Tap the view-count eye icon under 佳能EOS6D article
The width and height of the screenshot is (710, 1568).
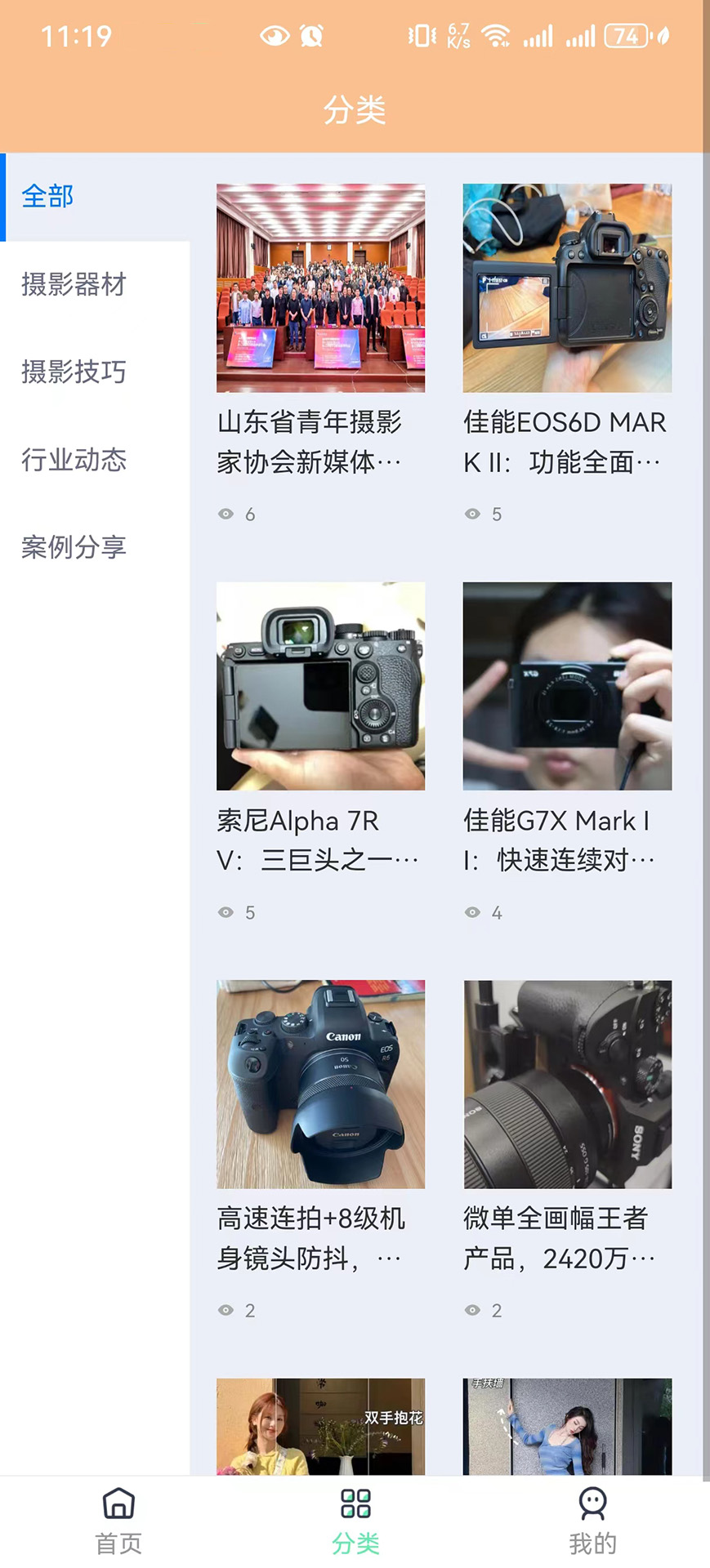tap(472, 514)
